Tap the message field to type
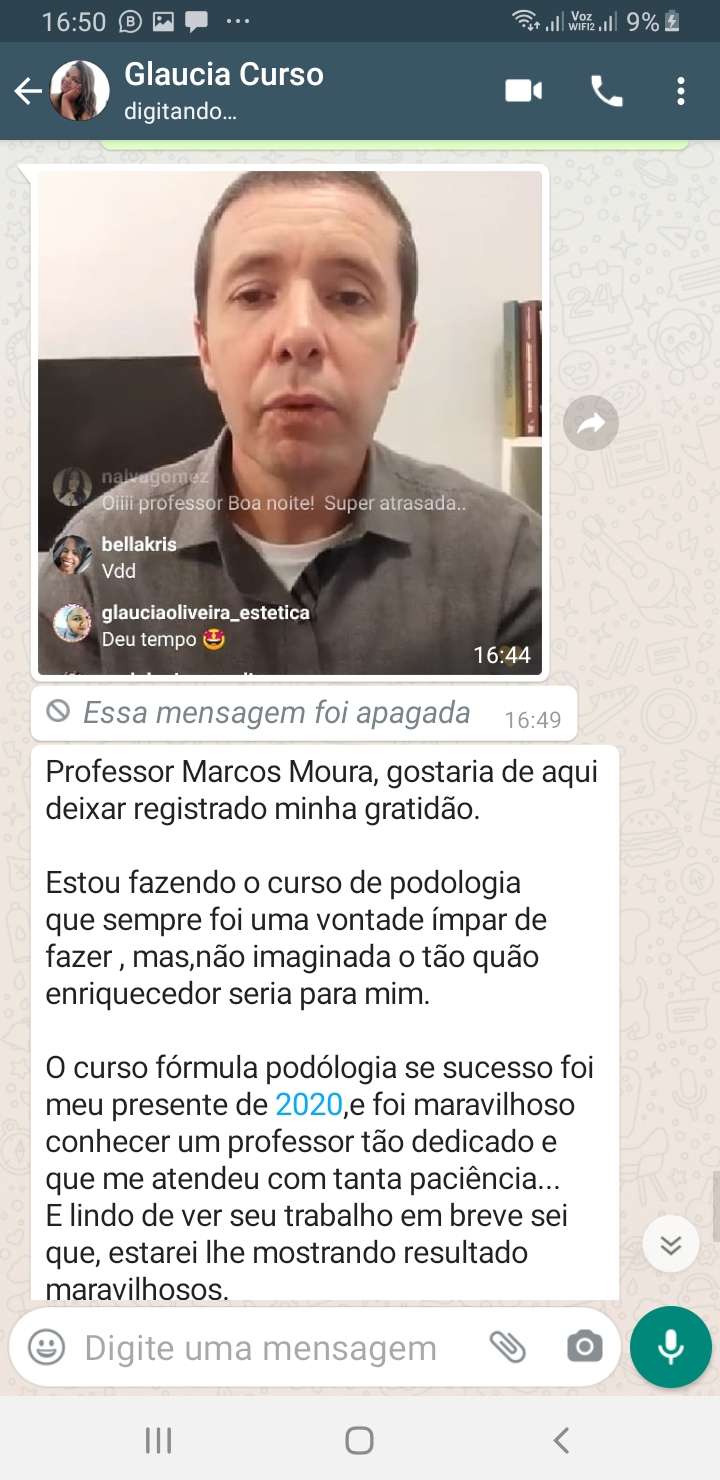The image size is (720, 1480). pos(260,1348)
